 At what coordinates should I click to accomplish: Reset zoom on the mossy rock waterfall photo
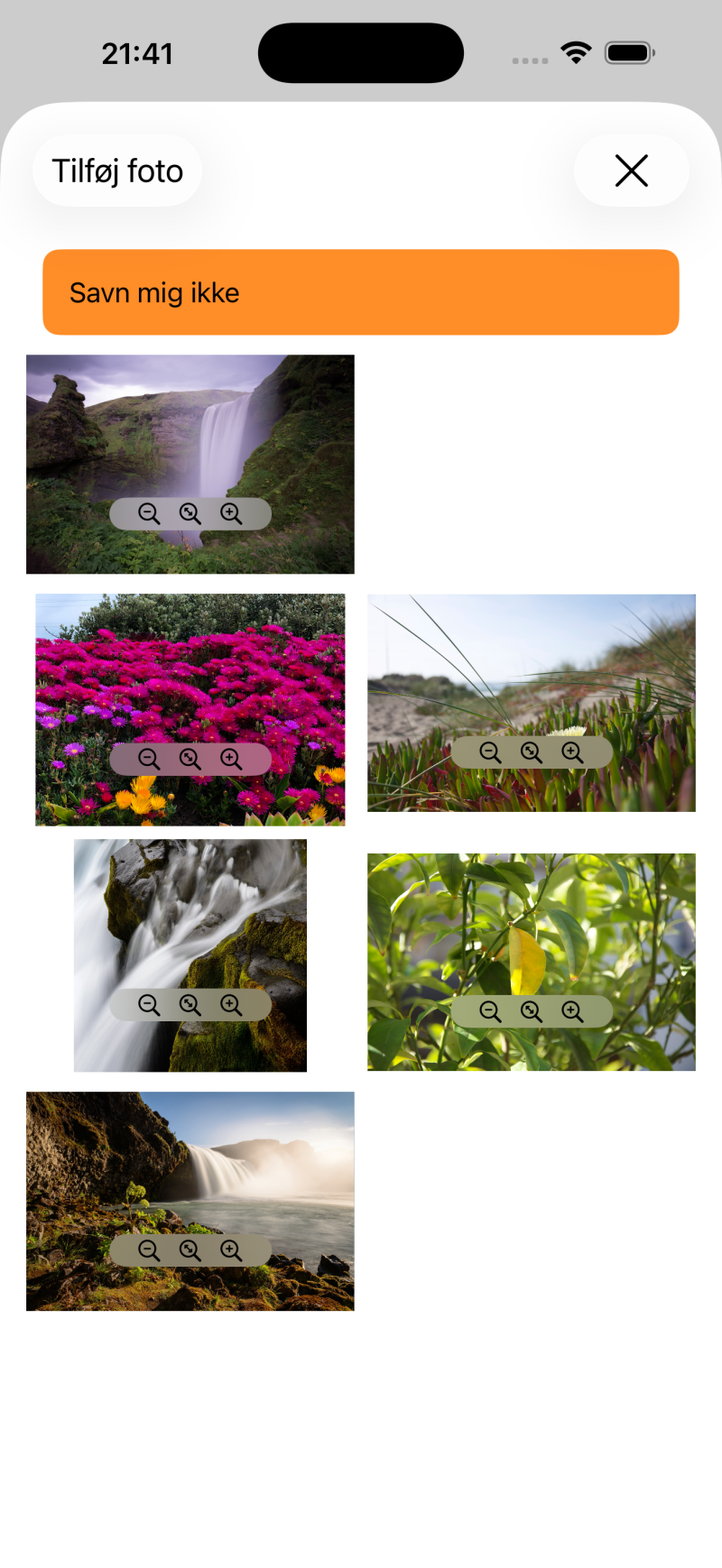tap(190, 1005)
